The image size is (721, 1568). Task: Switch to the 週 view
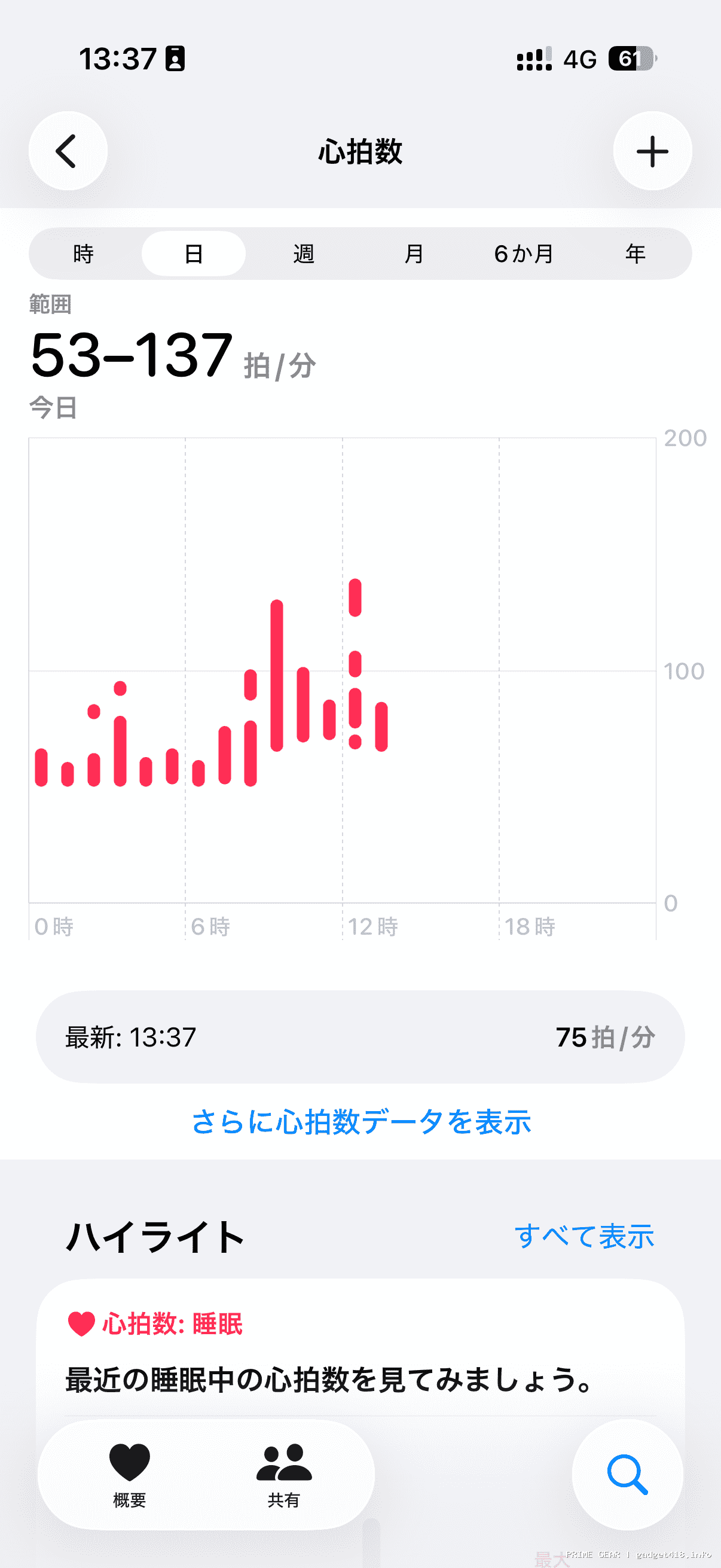tap(304, 254)
